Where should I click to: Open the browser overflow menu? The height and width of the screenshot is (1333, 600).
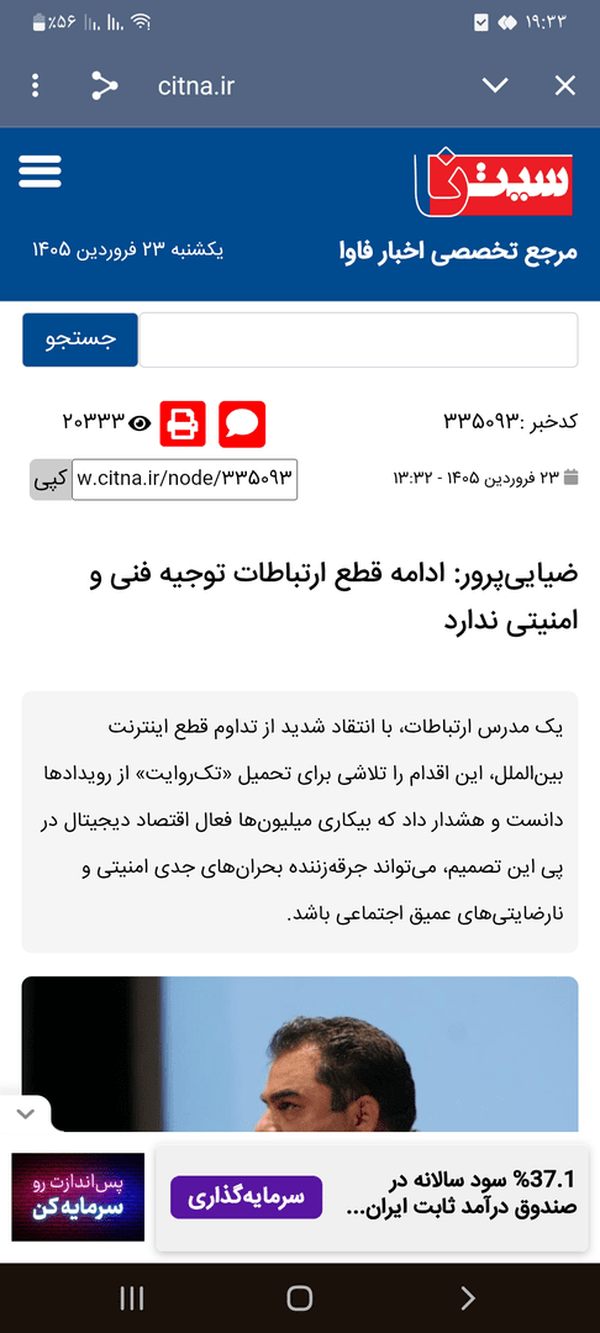click(x=36, y=86)
